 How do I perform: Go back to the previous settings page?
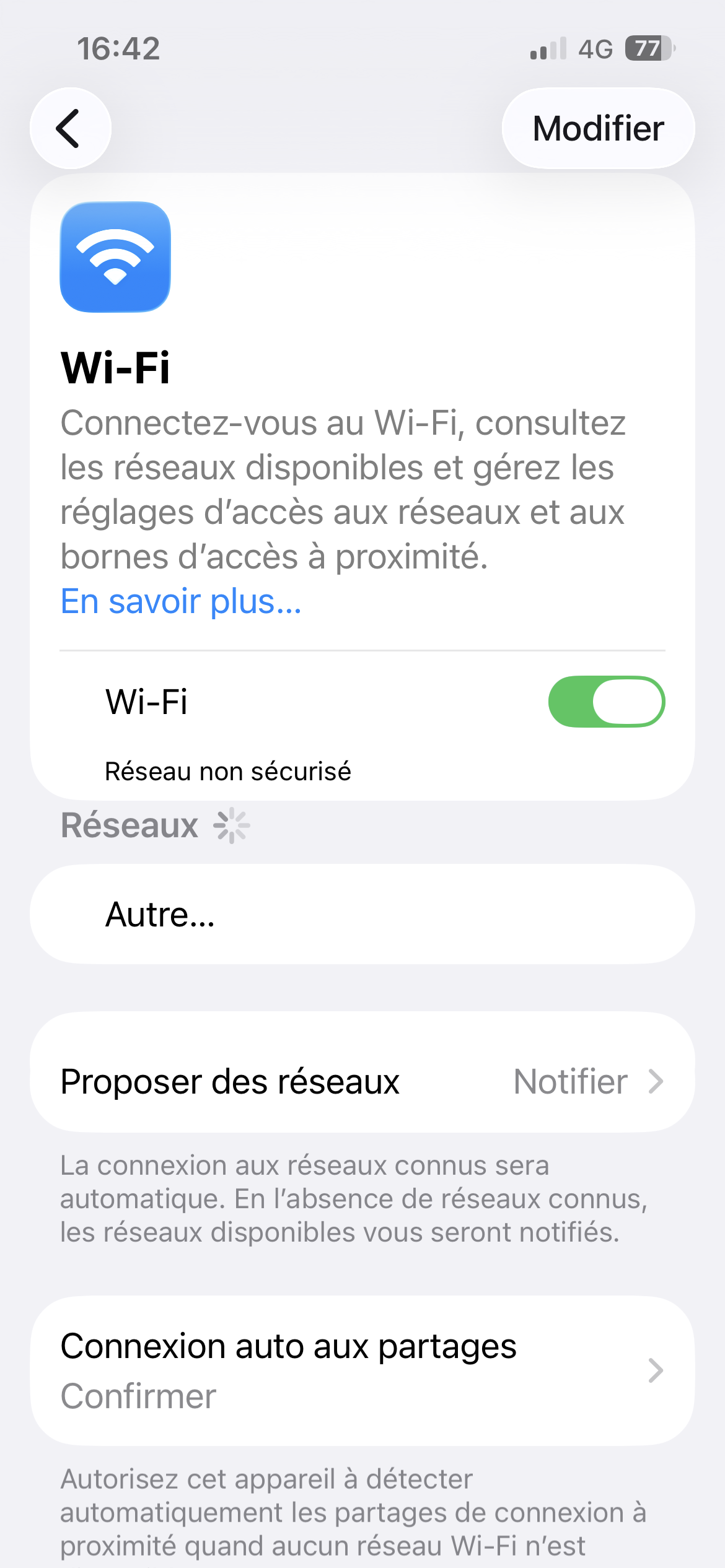pos(70,129)
